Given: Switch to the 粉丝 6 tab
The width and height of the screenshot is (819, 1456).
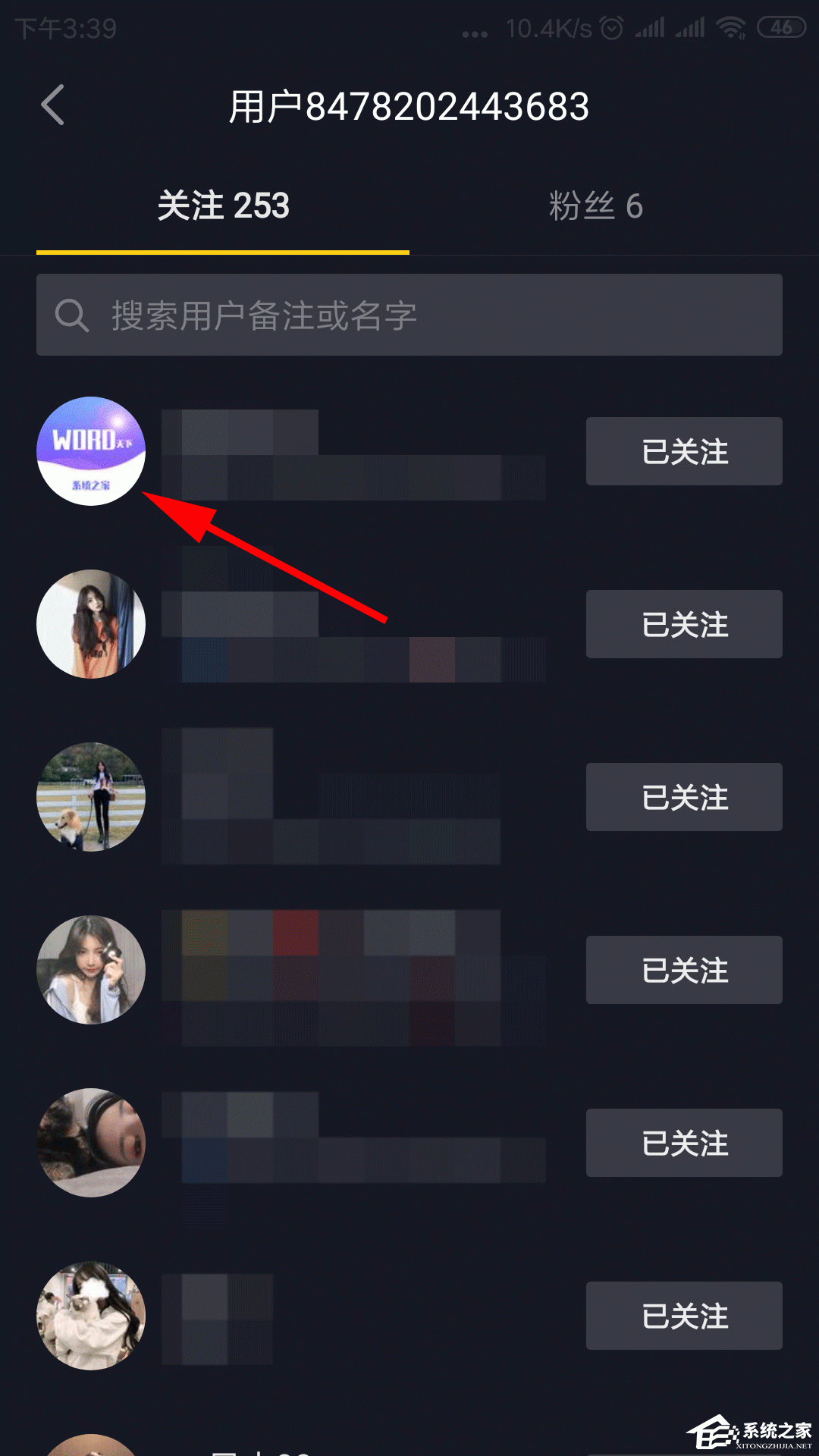Looking at the screenshot, I should click(595, 206).
